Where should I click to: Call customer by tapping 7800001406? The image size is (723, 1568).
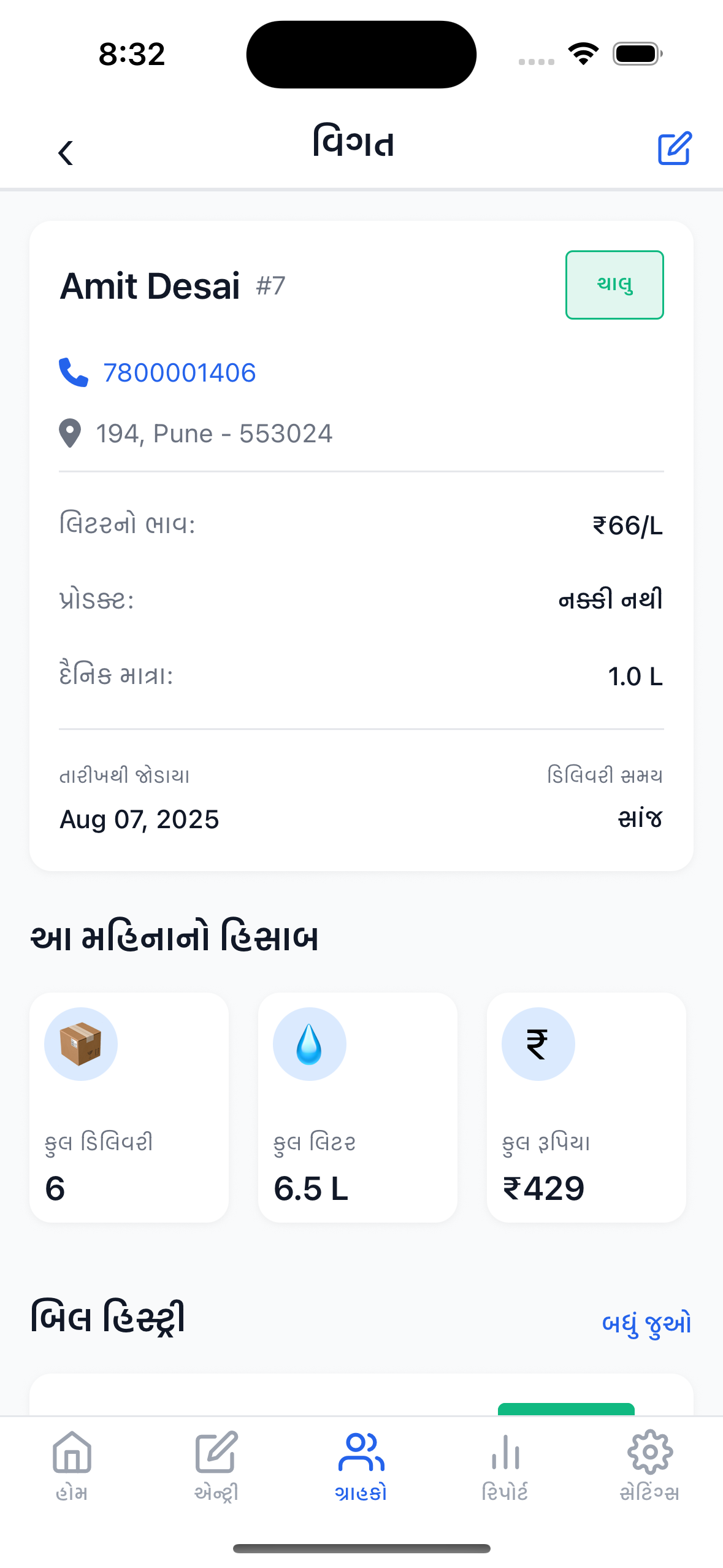coord(179,371)
